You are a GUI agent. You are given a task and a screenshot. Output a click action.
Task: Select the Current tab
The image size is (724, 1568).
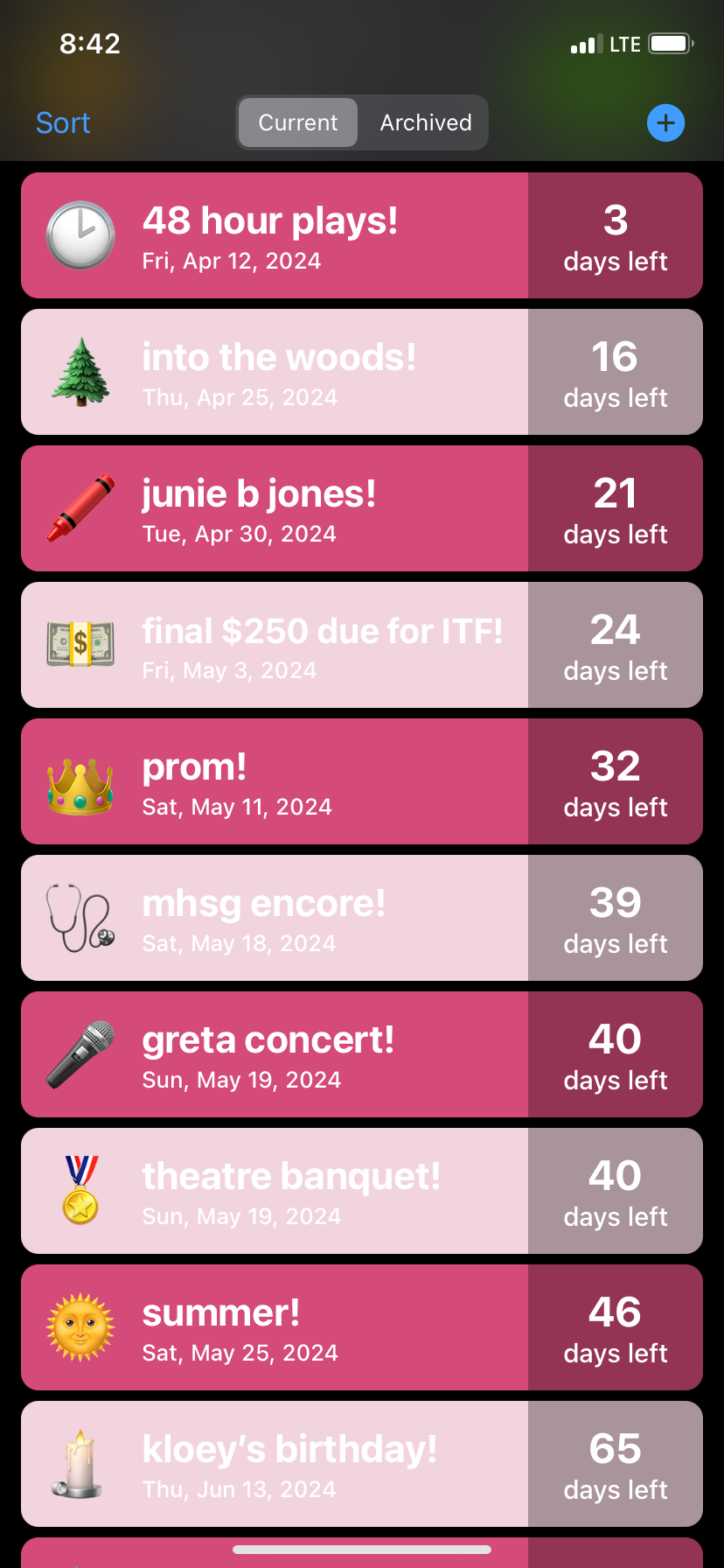point(298,123)
